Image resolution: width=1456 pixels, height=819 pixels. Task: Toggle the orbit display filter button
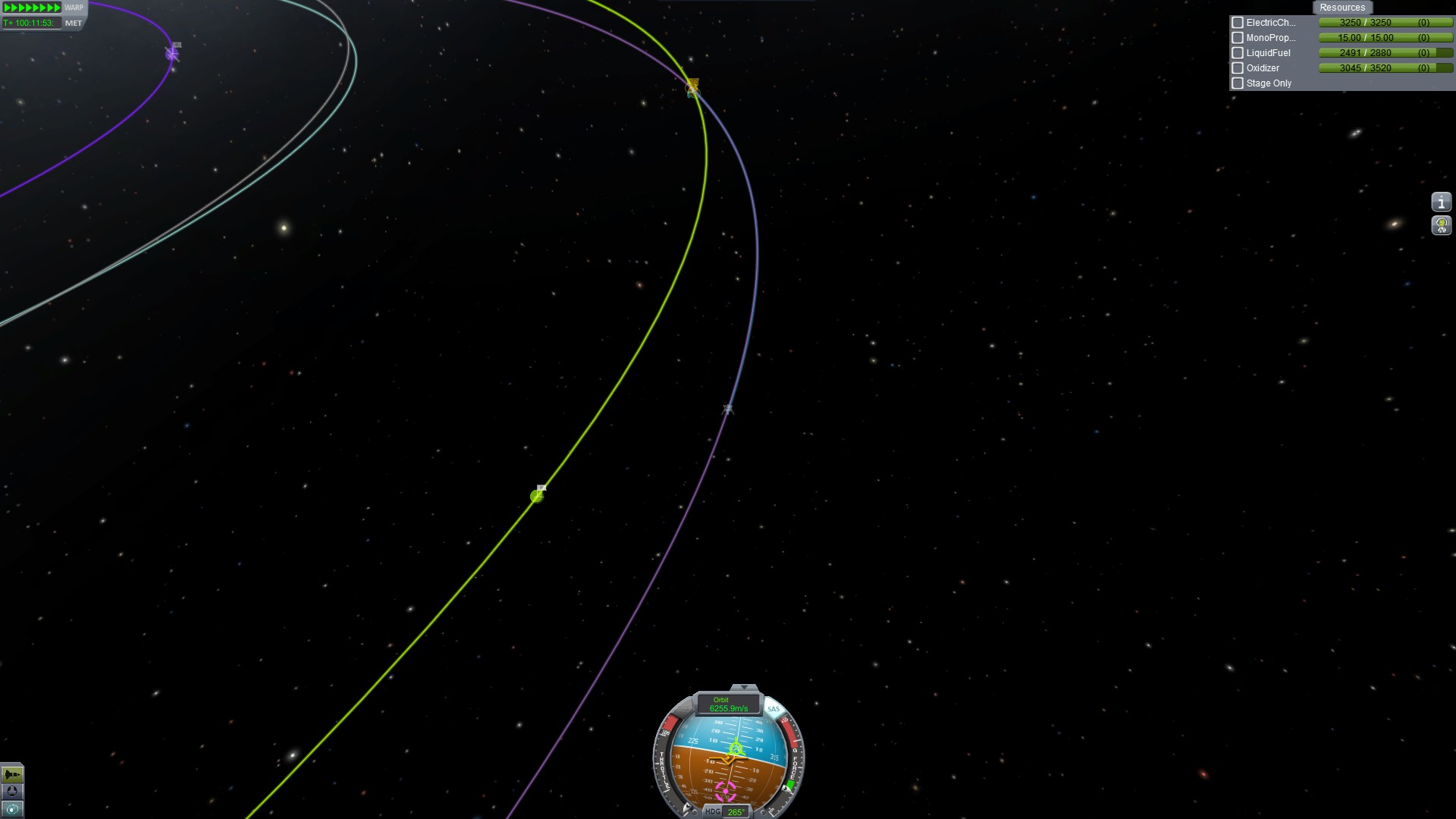coord(12,809)
